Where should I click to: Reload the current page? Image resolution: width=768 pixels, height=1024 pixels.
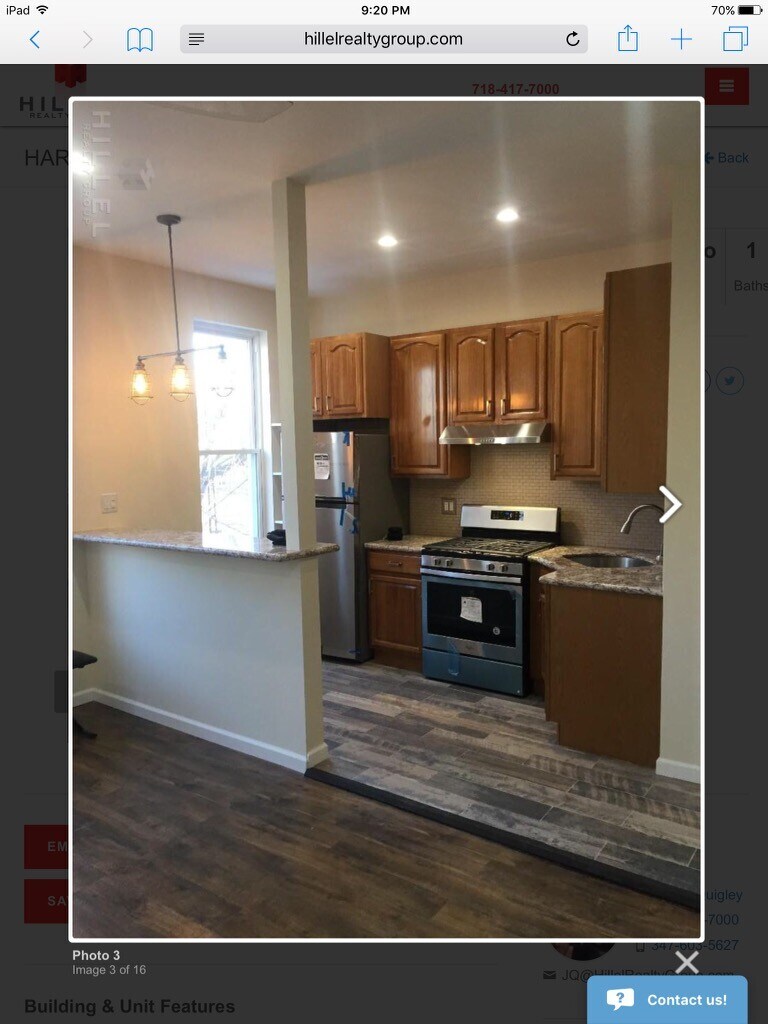[572, 40]
